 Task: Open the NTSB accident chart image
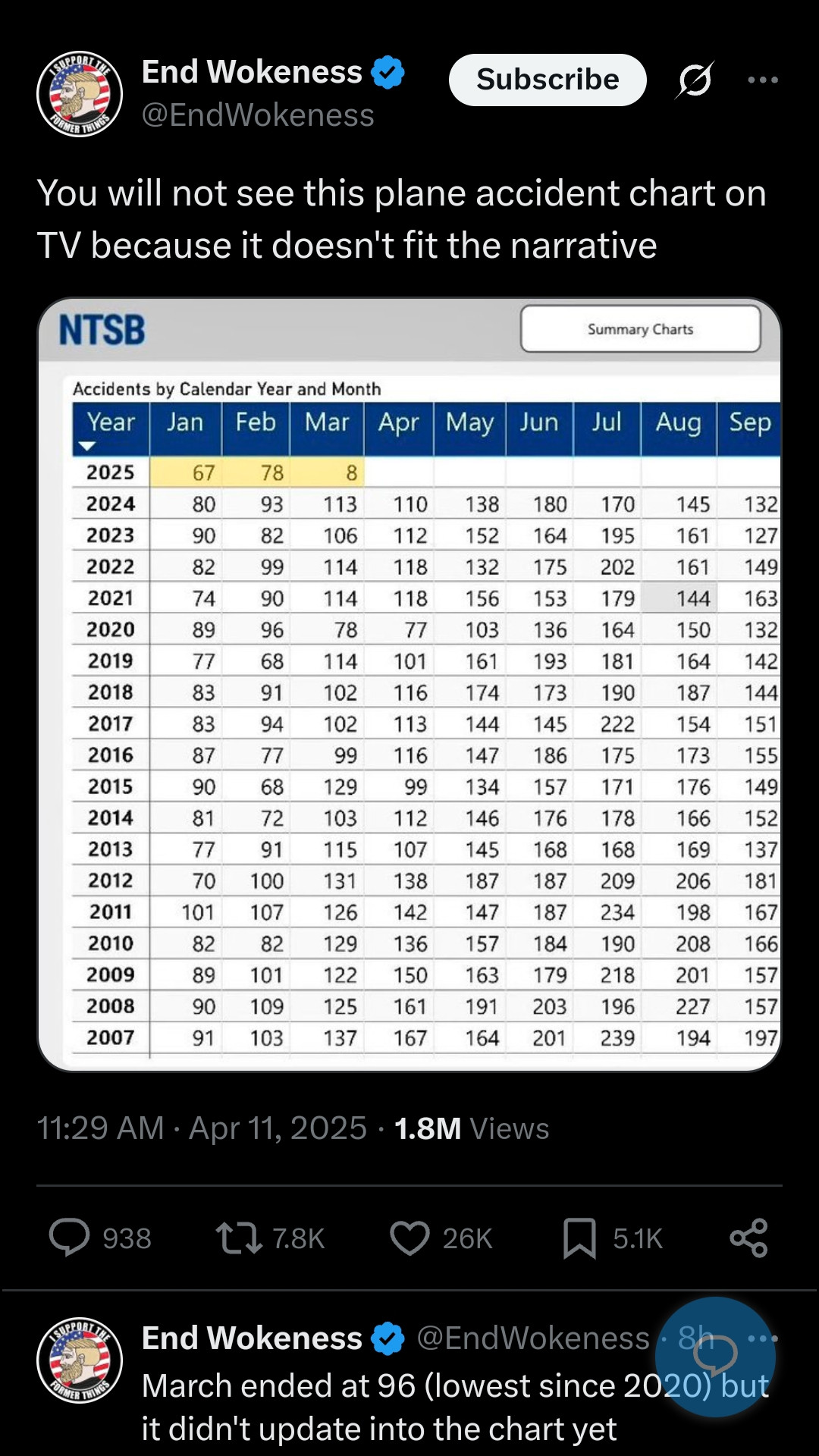click(409, 684)
